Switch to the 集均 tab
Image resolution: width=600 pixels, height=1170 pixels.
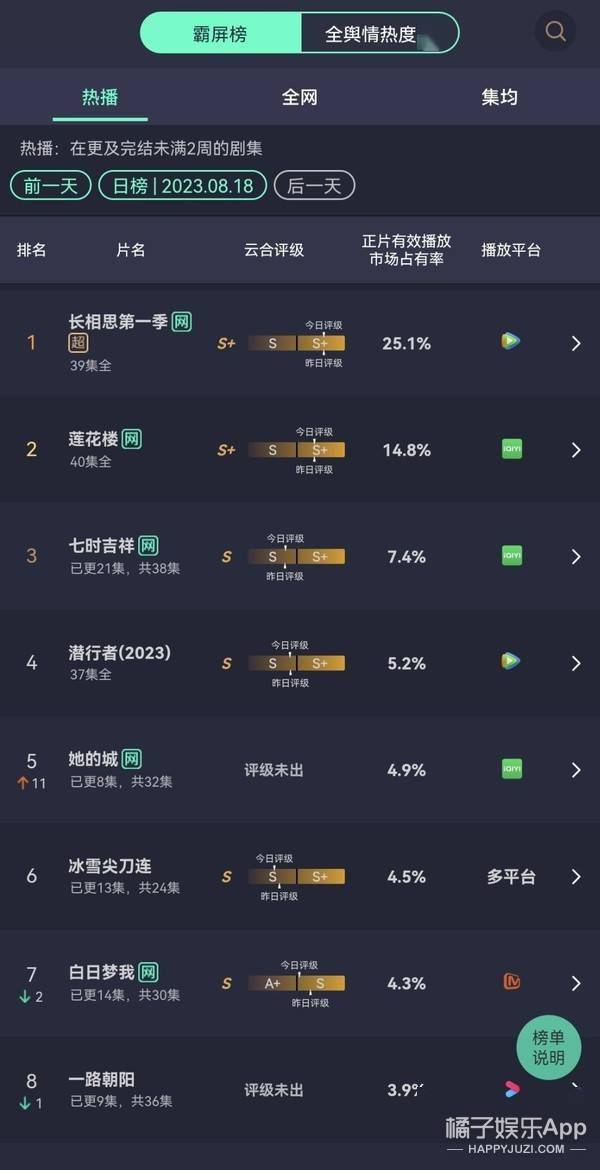coord(499,97)
